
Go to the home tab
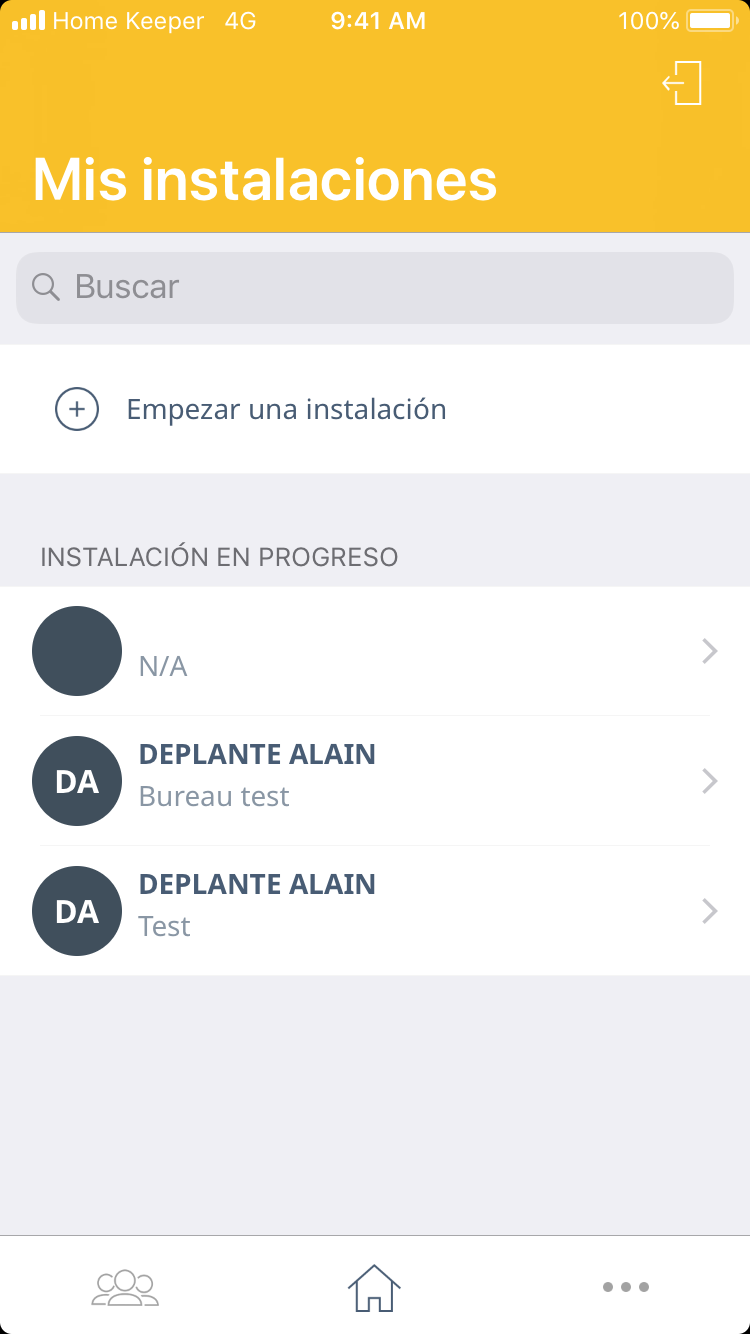(374, 1287)
